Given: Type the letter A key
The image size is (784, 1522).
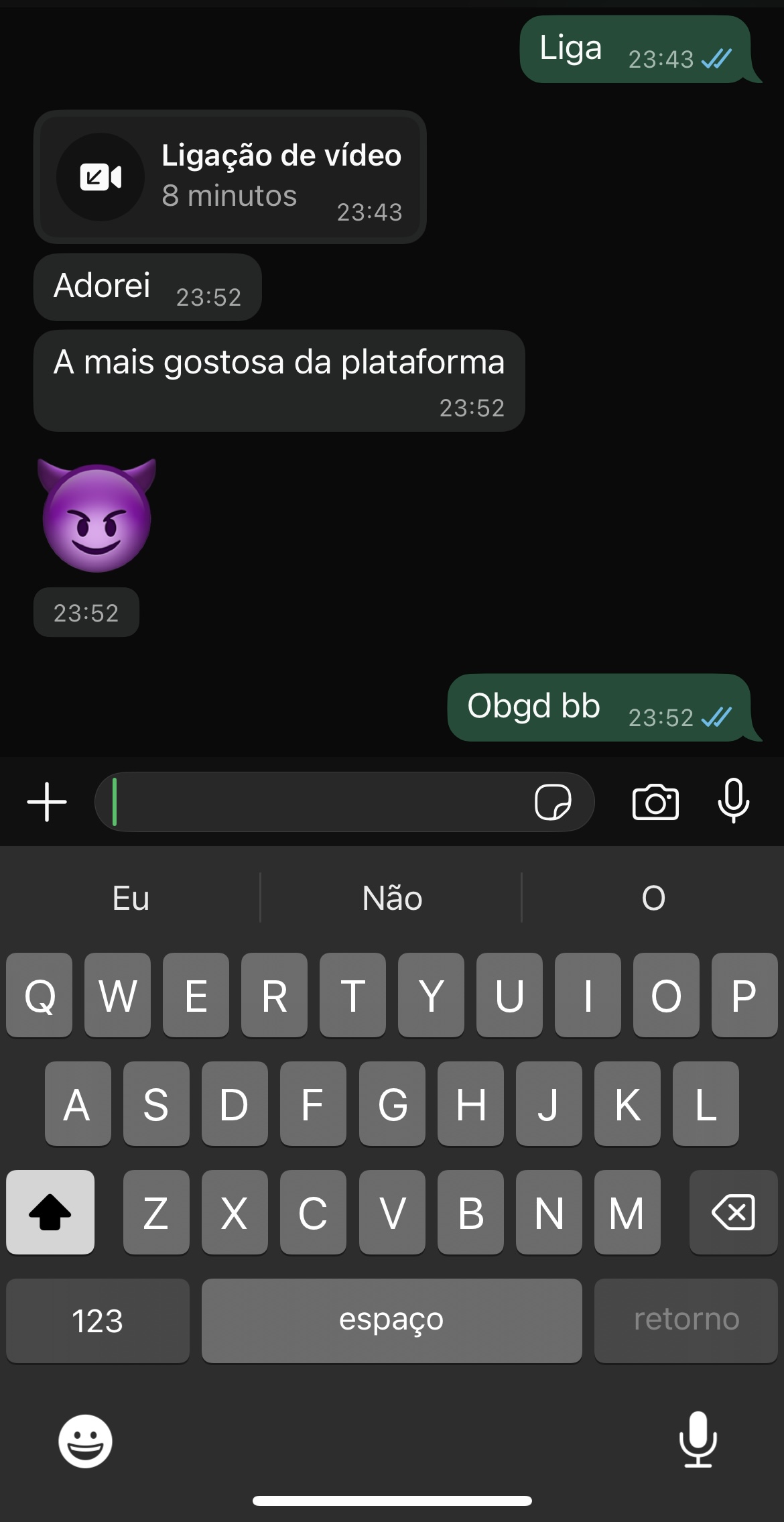Looking at the screenshot, I should pos(78,1104).
